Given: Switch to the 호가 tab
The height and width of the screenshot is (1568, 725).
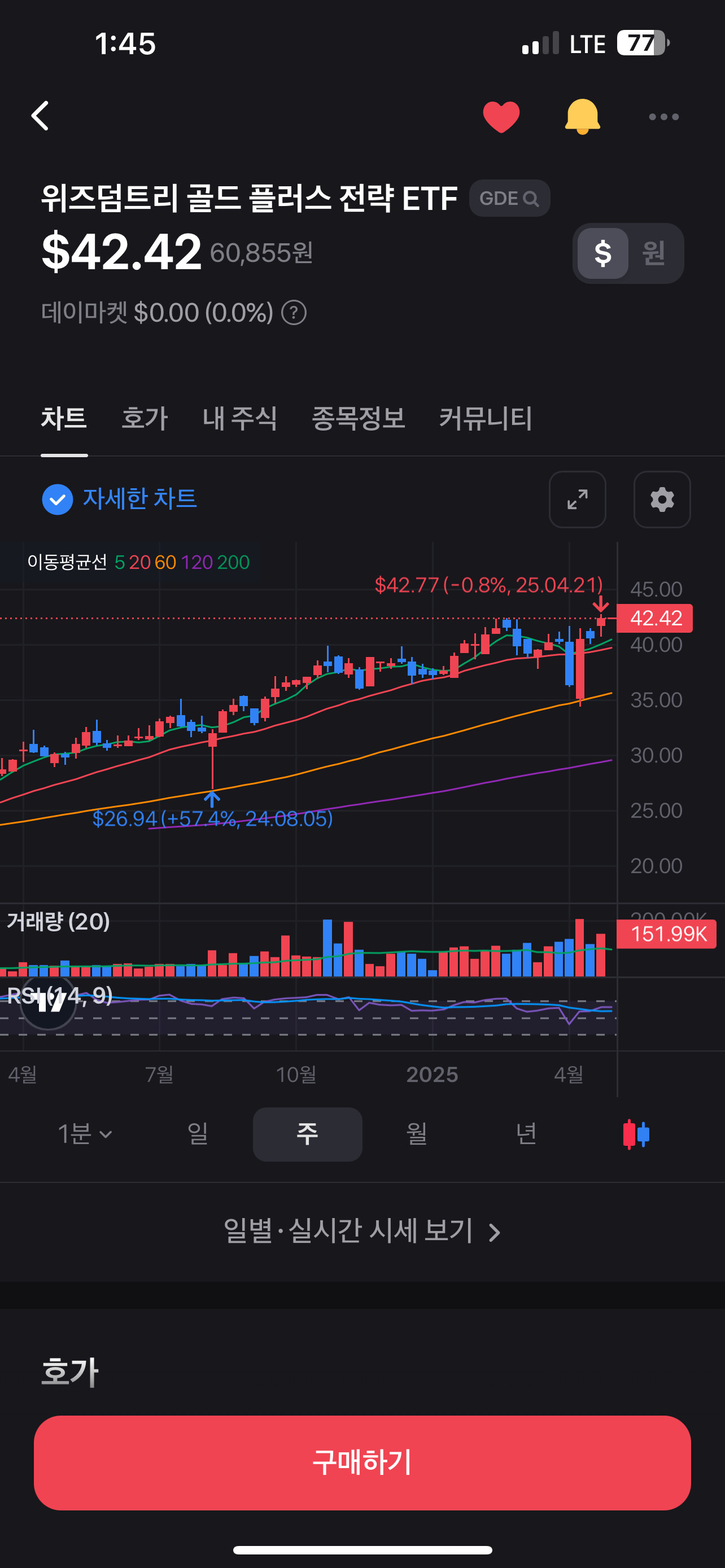Looking at the screenshot, I should pos(145,418).
